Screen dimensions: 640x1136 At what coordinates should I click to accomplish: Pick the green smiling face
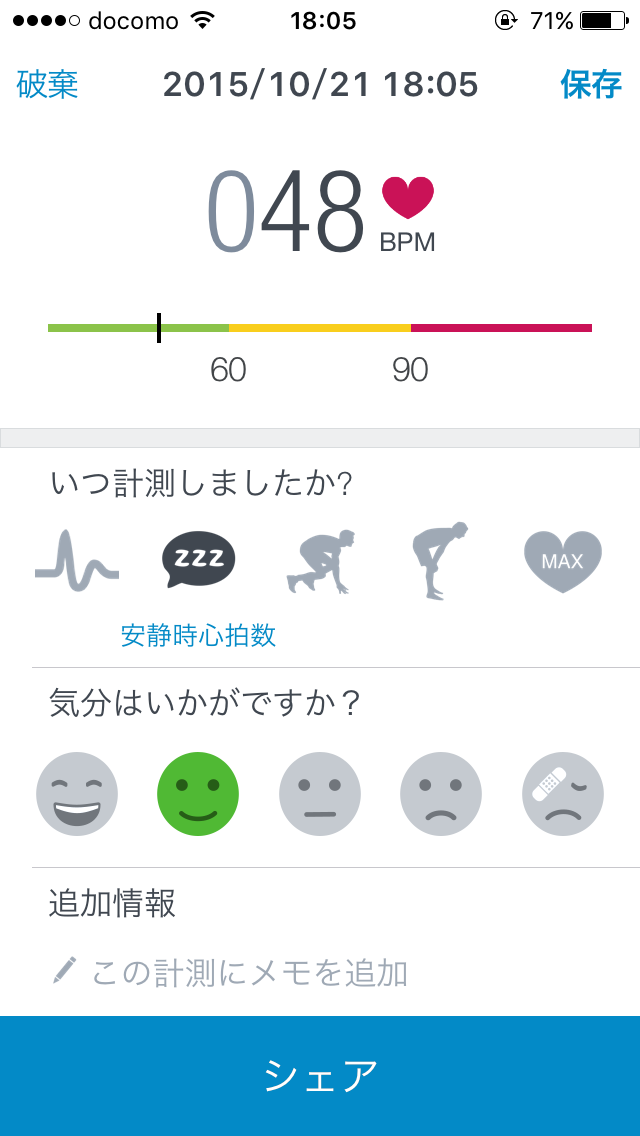point(198,793)
